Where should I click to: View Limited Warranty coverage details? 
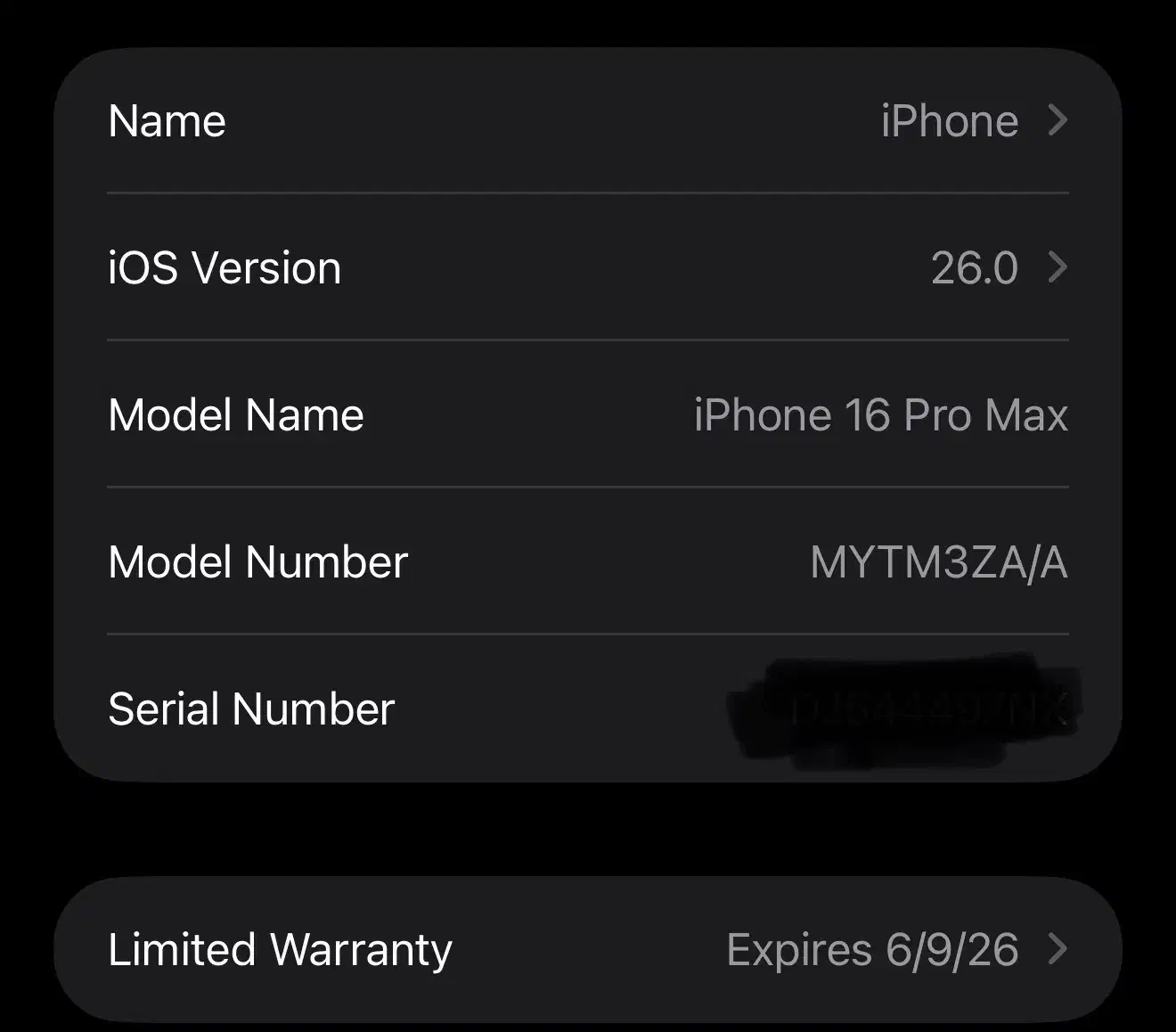588,949
